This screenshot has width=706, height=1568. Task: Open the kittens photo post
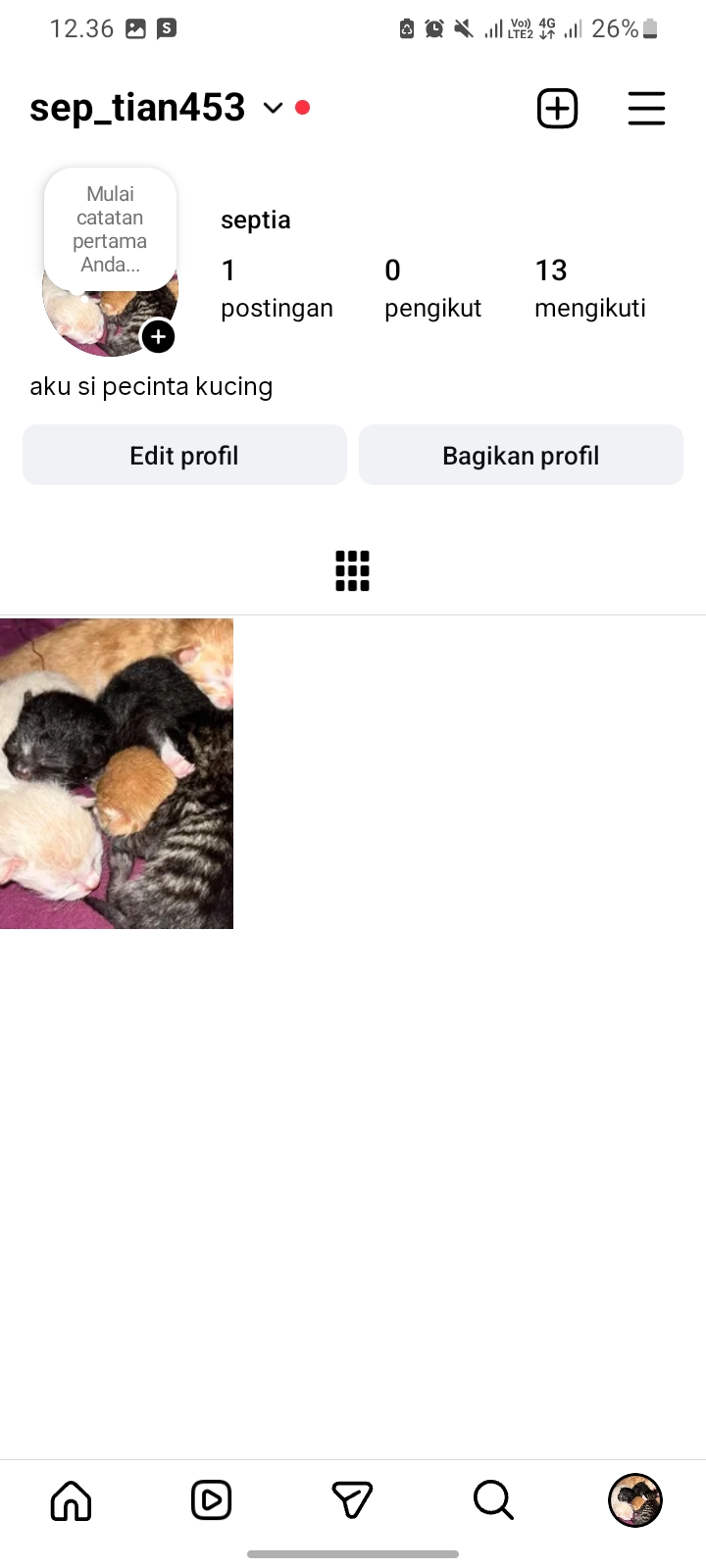[x=117, y=773]
